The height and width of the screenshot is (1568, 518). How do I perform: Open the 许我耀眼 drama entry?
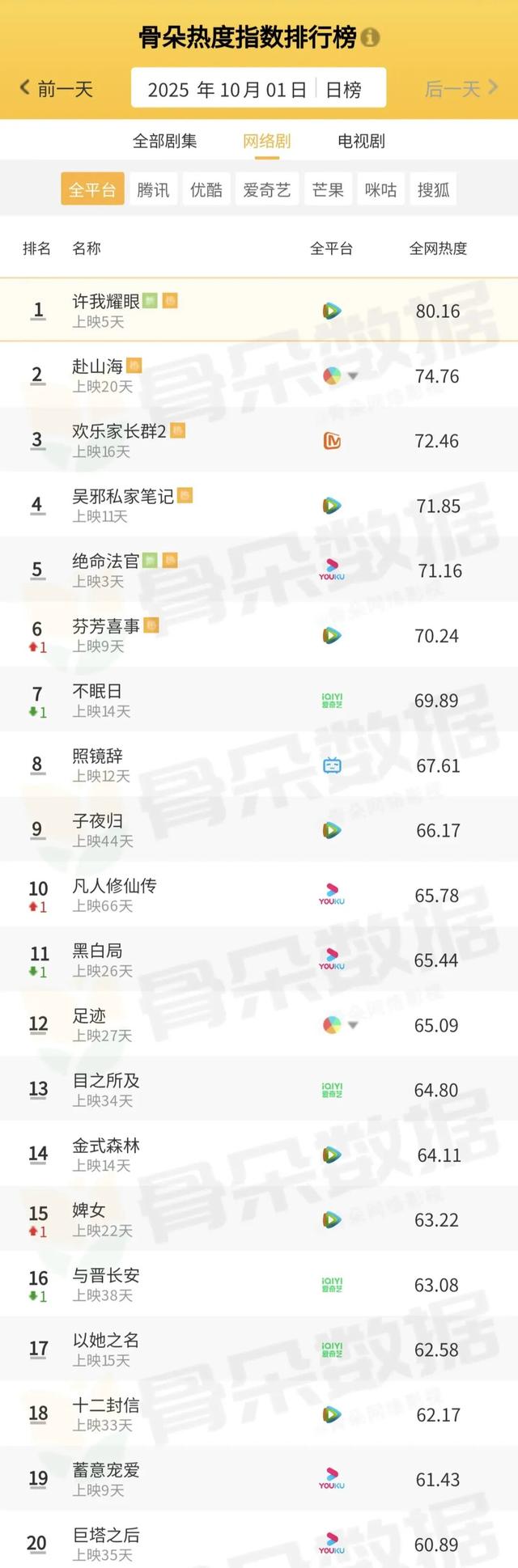pos(106,302)
